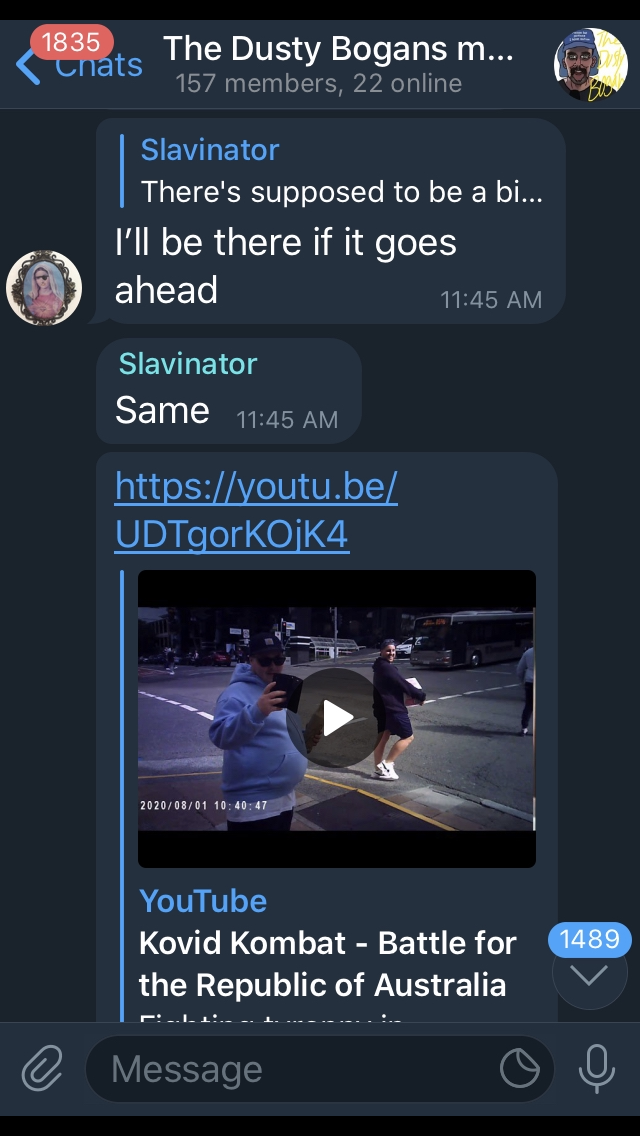The image size is (640, 1136).
Task: Play the Kovid Kombat video preview
Action: 337,717
